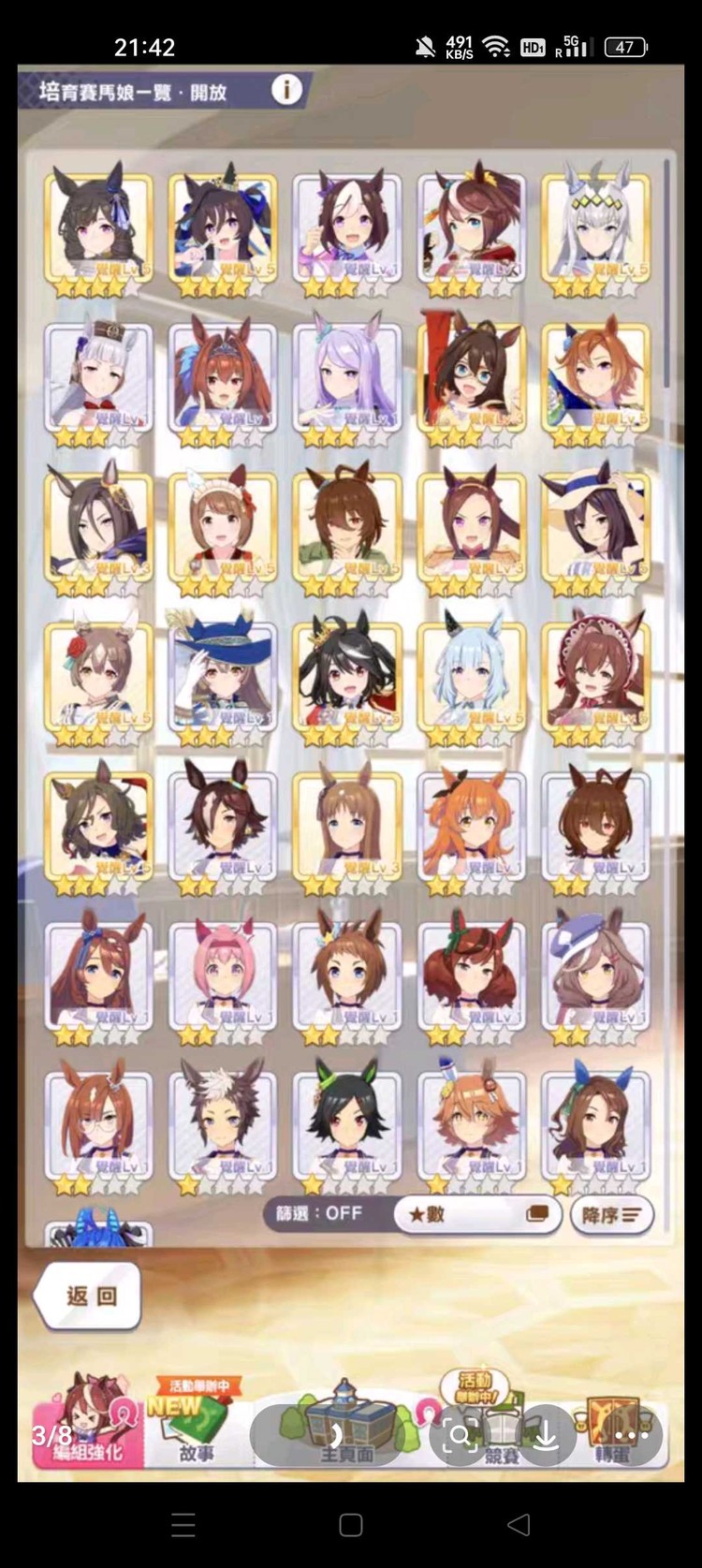Open the image search scan icon

[x=460, y=1435]
